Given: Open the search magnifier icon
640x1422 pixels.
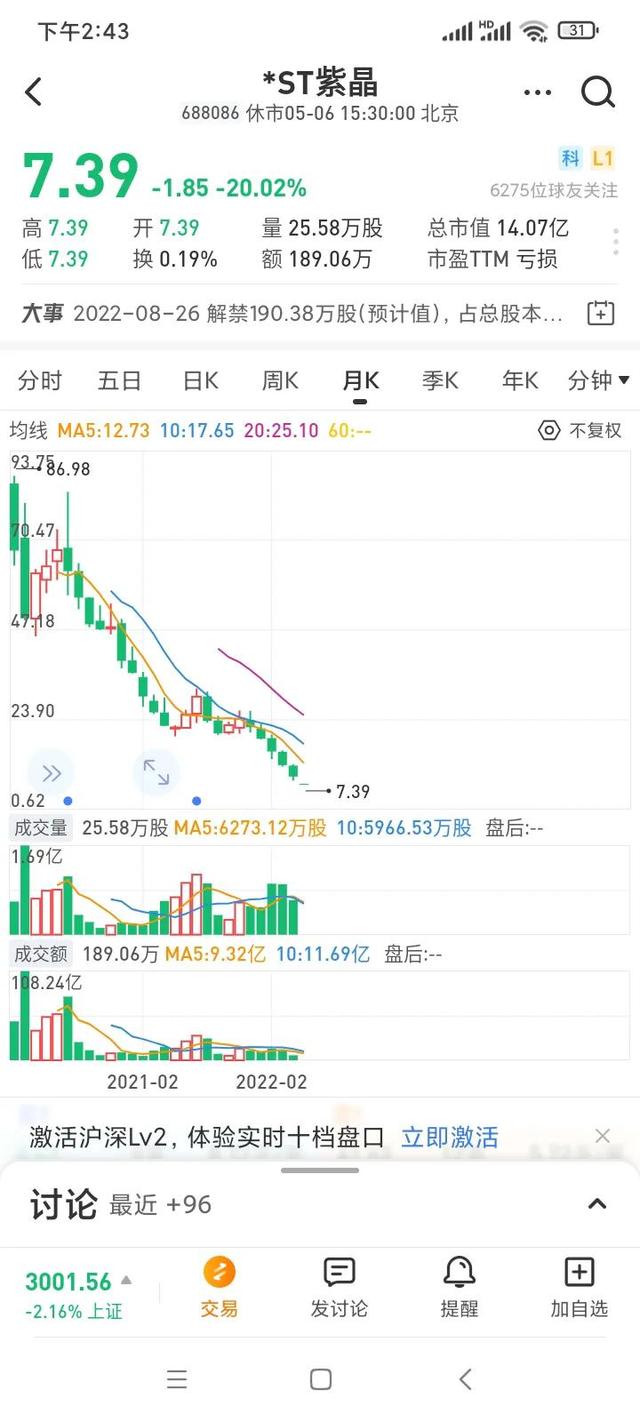Looking at the screenshot, I should pos(598,92).
